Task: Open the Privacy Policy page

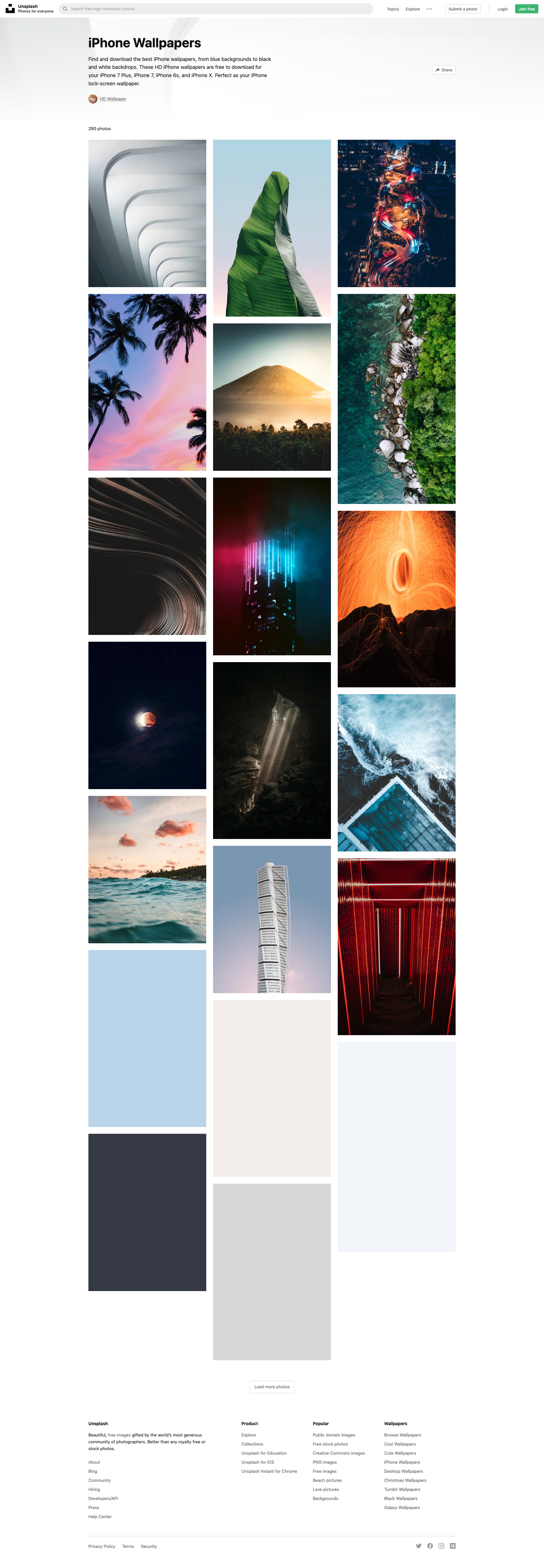Action: (102, 1546)
